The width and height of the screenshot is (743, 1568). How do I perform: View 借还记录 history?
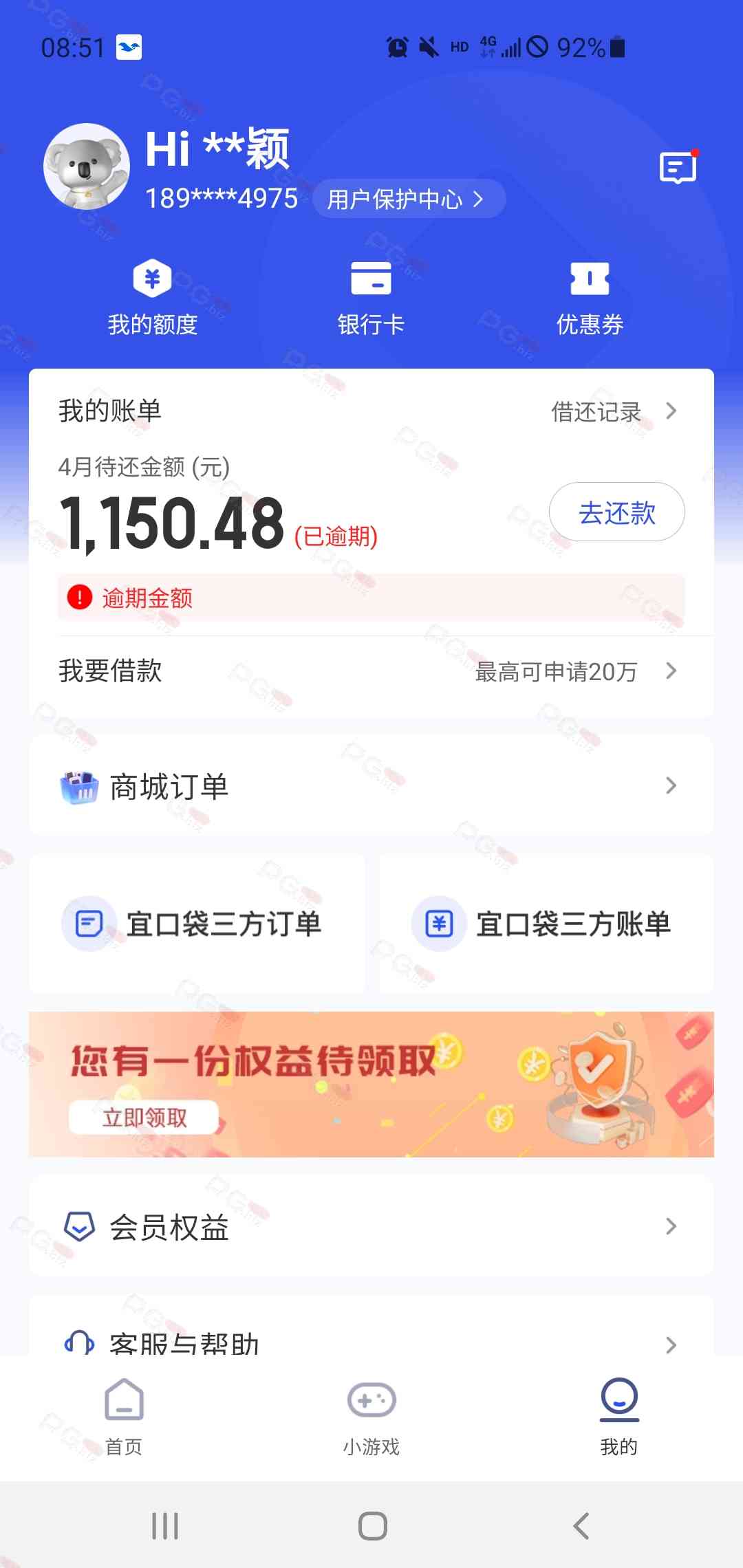point(612,412)
